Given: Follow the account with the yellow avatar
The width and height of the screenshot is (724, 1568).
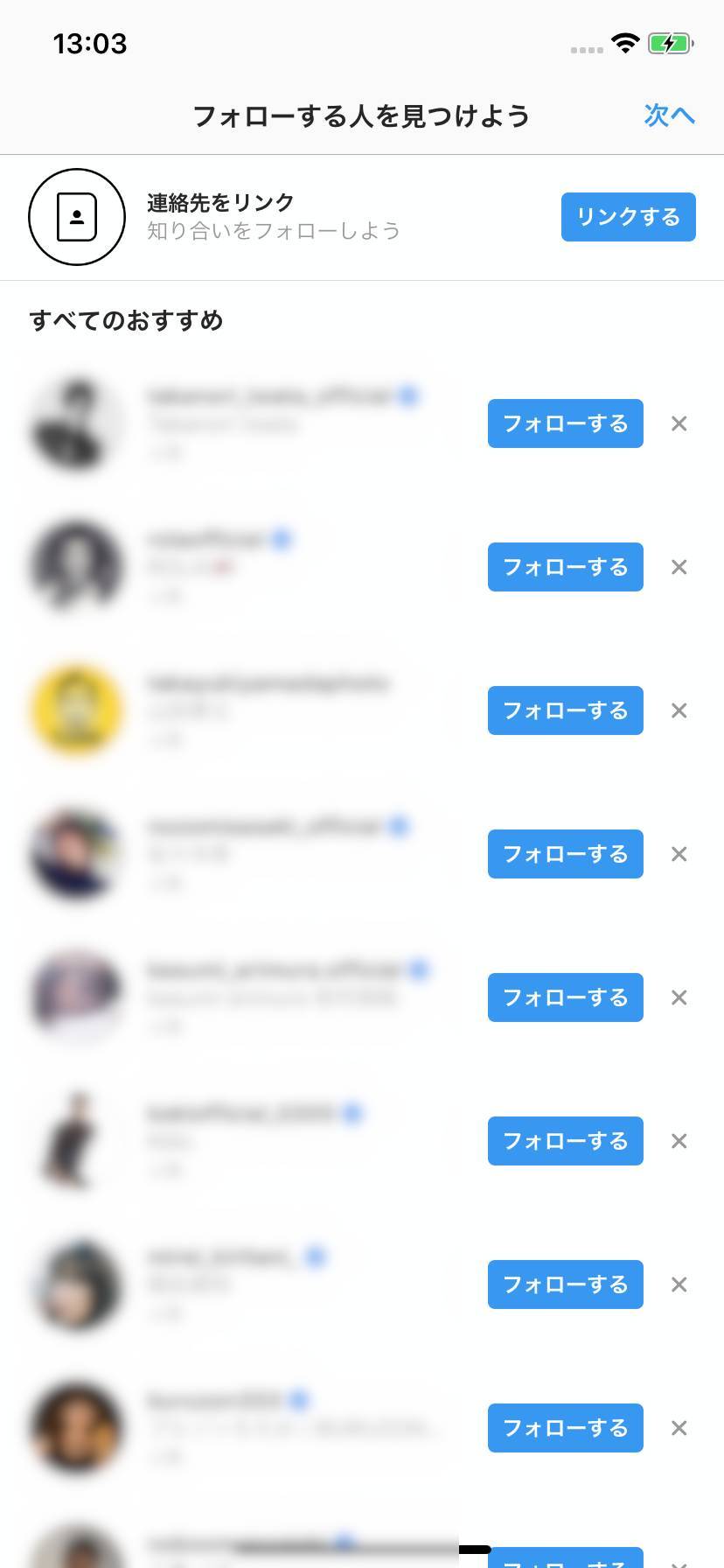Looking at the screenshot, I should point(565,710).
